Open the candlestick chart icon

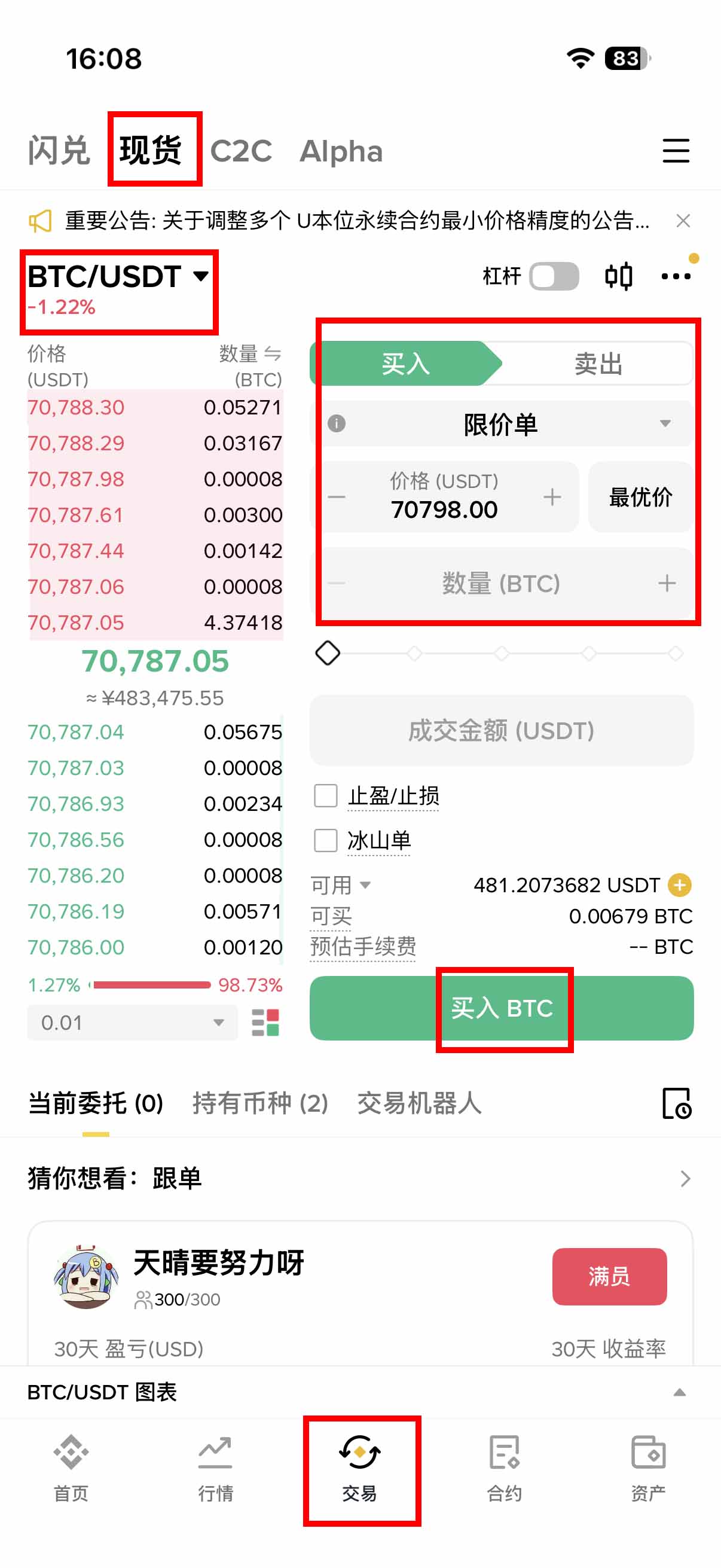click(x=618, y=276)
